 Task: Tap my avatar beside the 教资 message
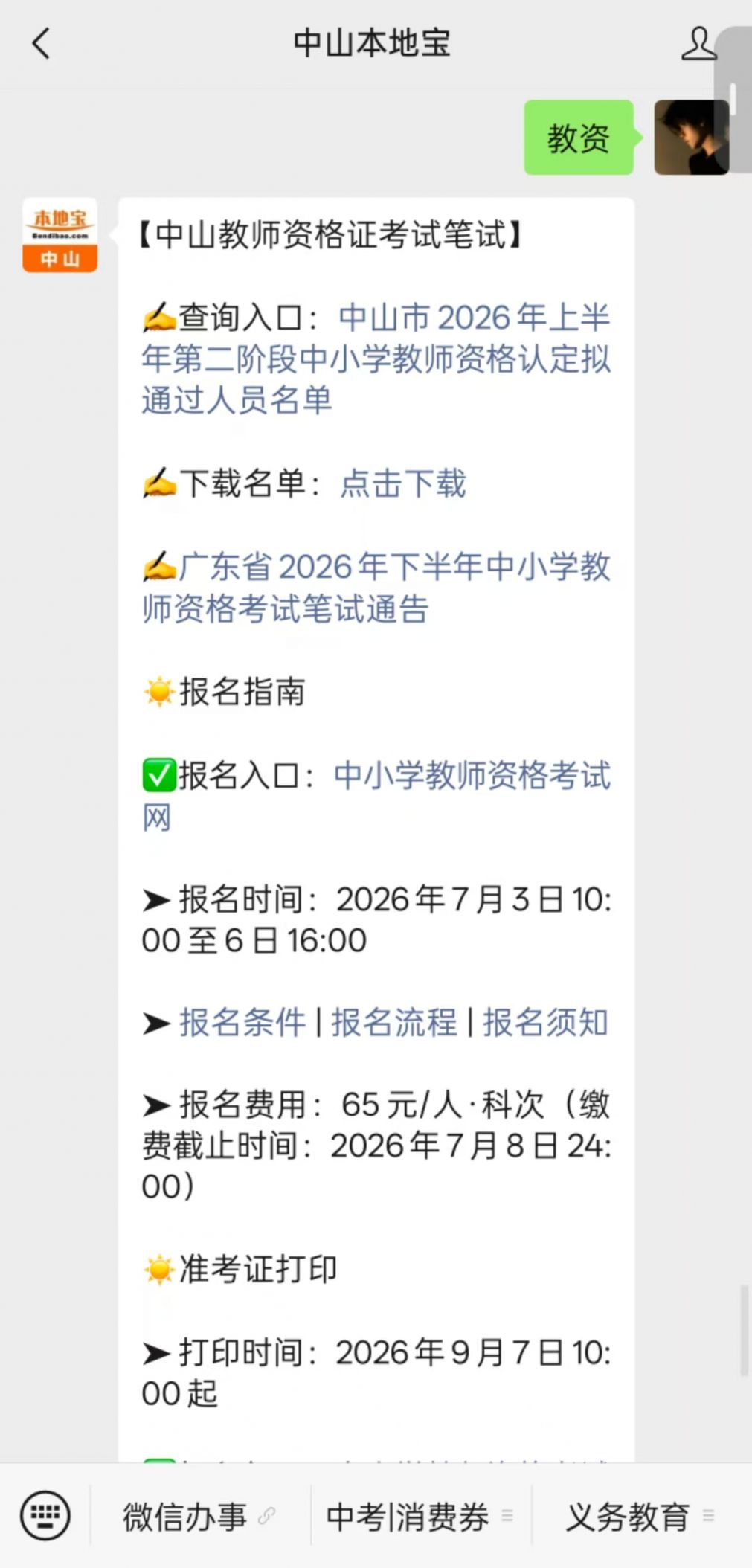(x=691, y=138)
